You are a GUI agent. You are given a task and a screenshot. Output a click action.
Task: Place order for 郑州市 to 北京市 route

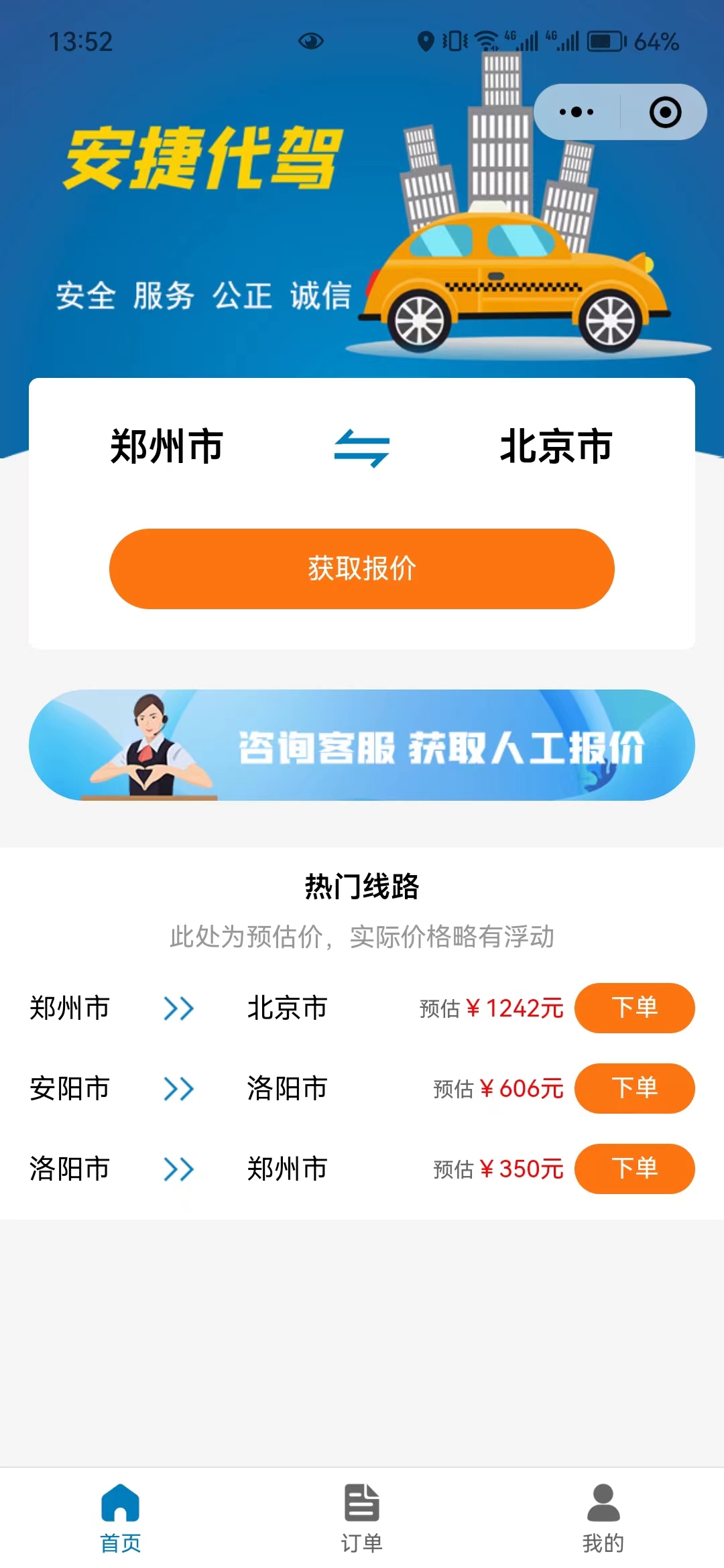tap(634, 1008)
